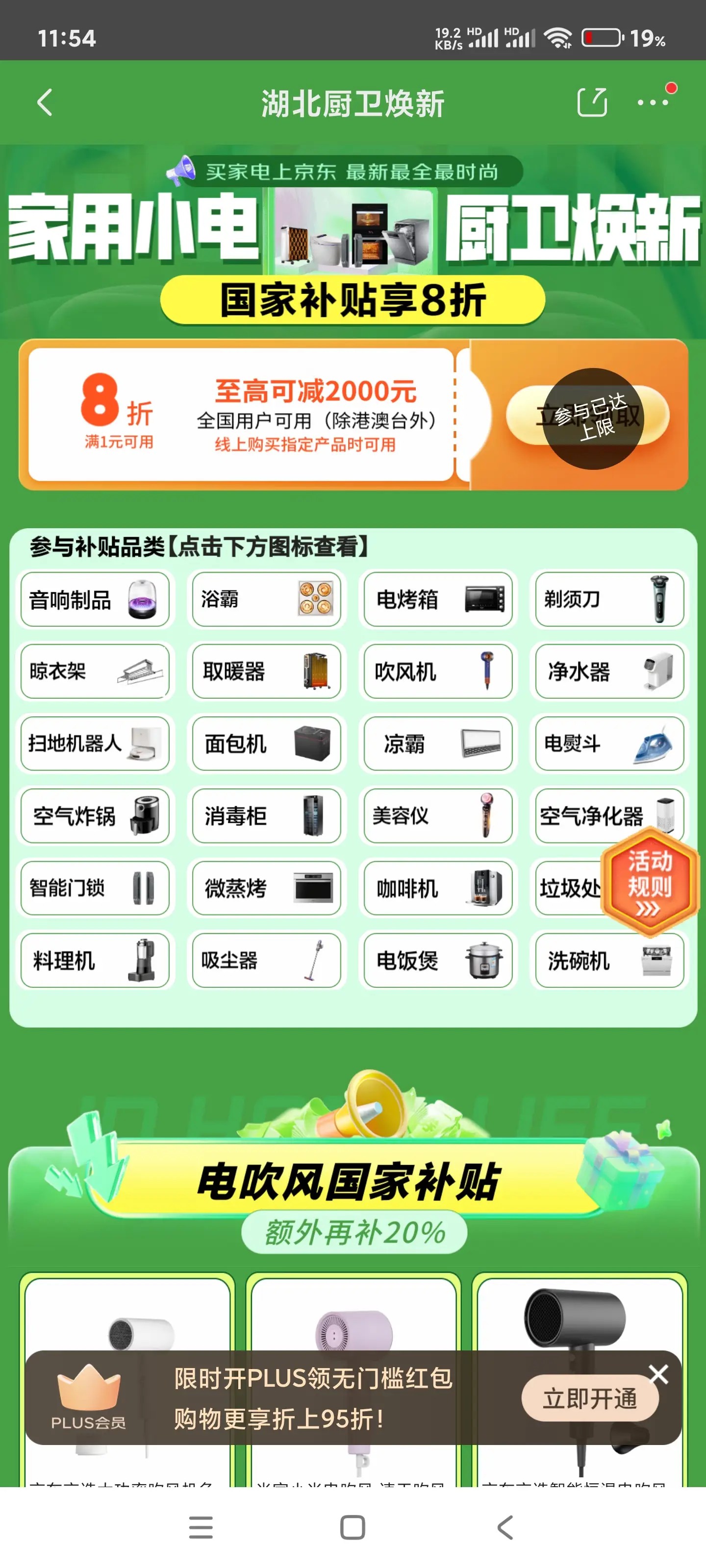This screenshot has height=1568, width=706.
Task: Select the 洗碗机 category
Action: (609, 960)
